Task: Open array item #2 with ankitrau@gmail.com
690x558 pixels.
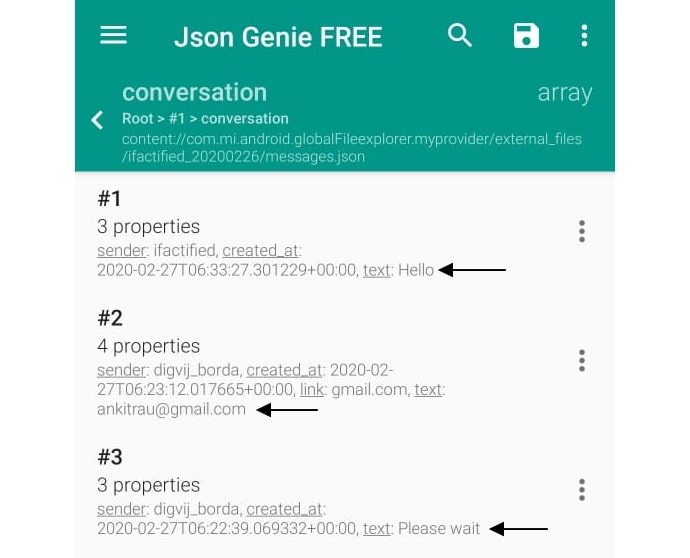Action: (x=300, y=364)
